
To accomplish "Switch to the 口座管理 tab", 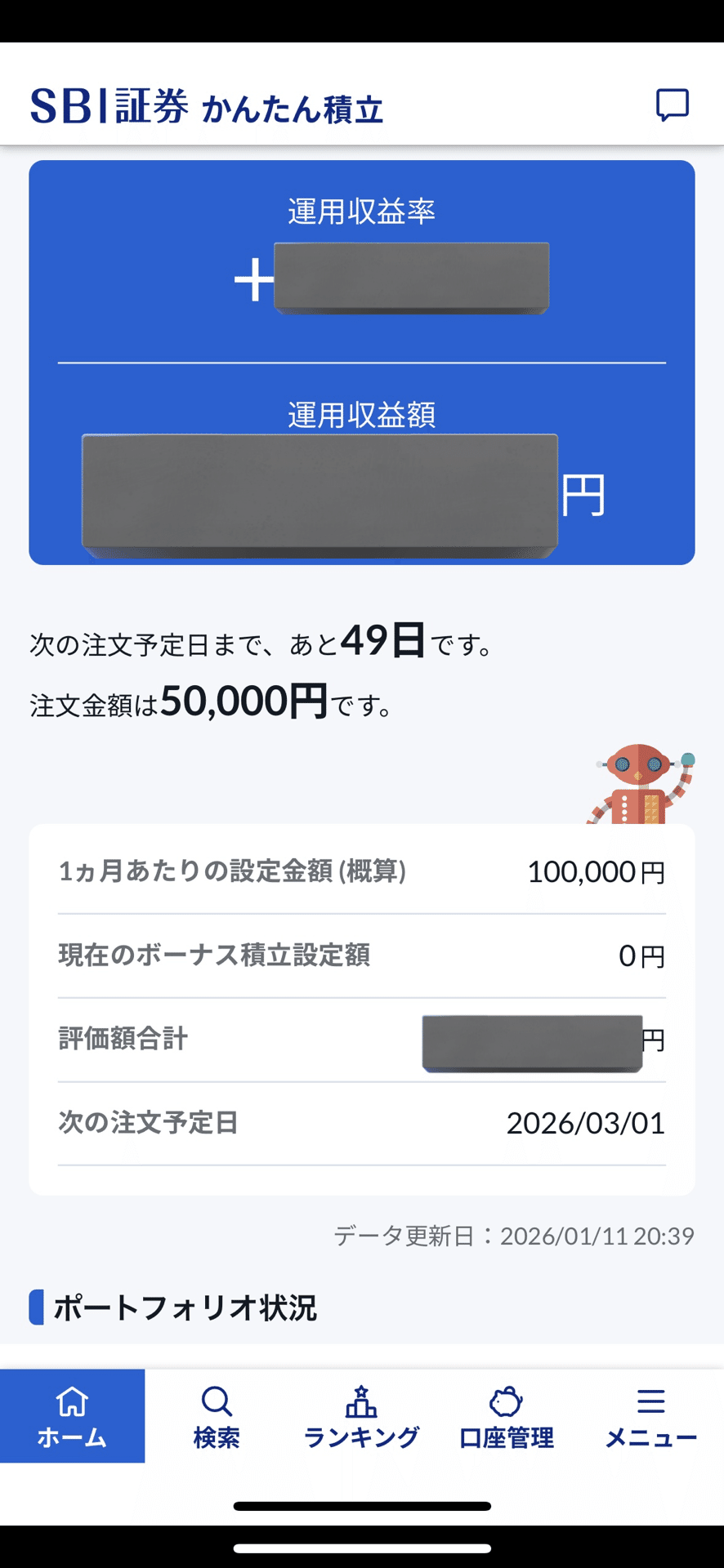I will (506, 1417).
